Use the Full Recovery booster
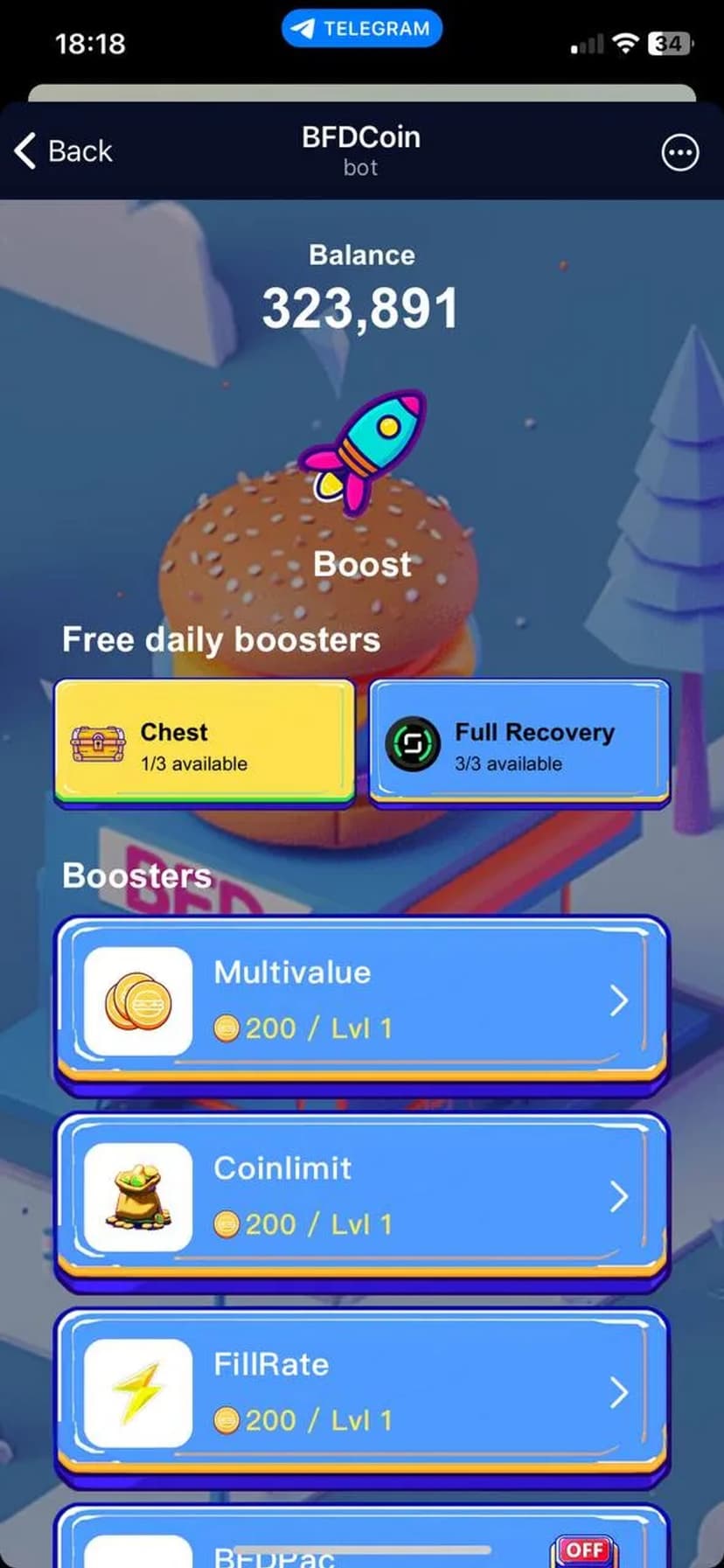 click(x=519, y=742)
